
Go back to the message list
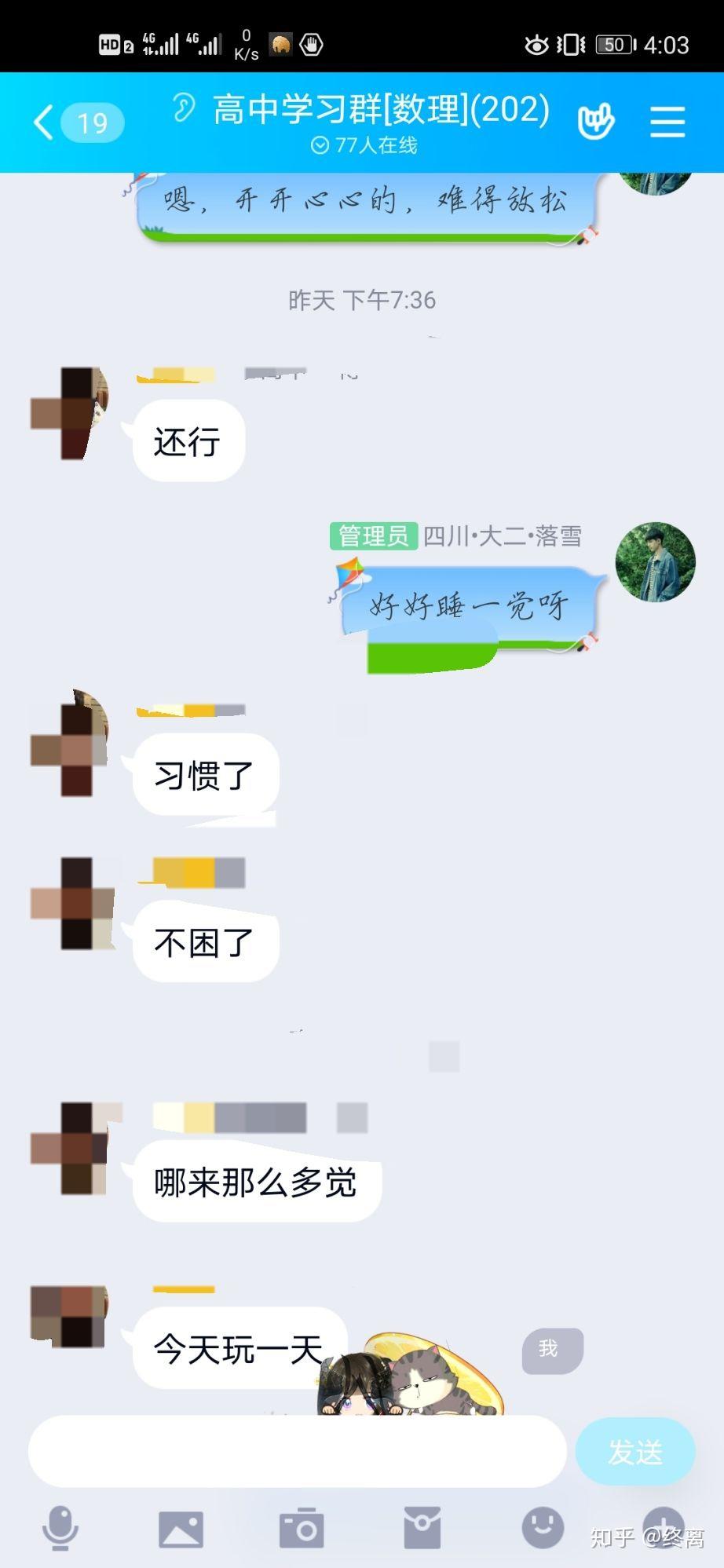[76, 122]
